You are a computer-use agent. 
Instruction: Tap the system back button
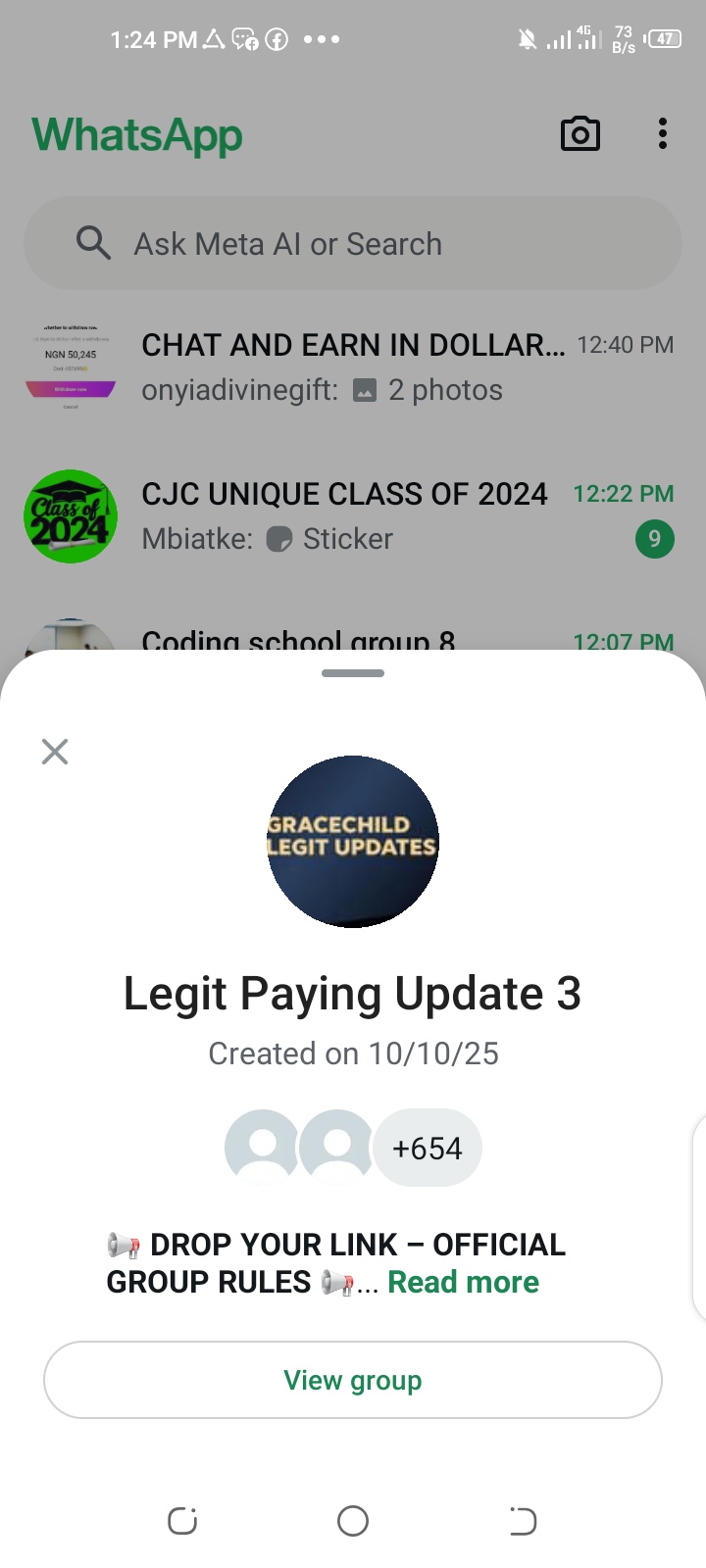(x=523, y=1521)
